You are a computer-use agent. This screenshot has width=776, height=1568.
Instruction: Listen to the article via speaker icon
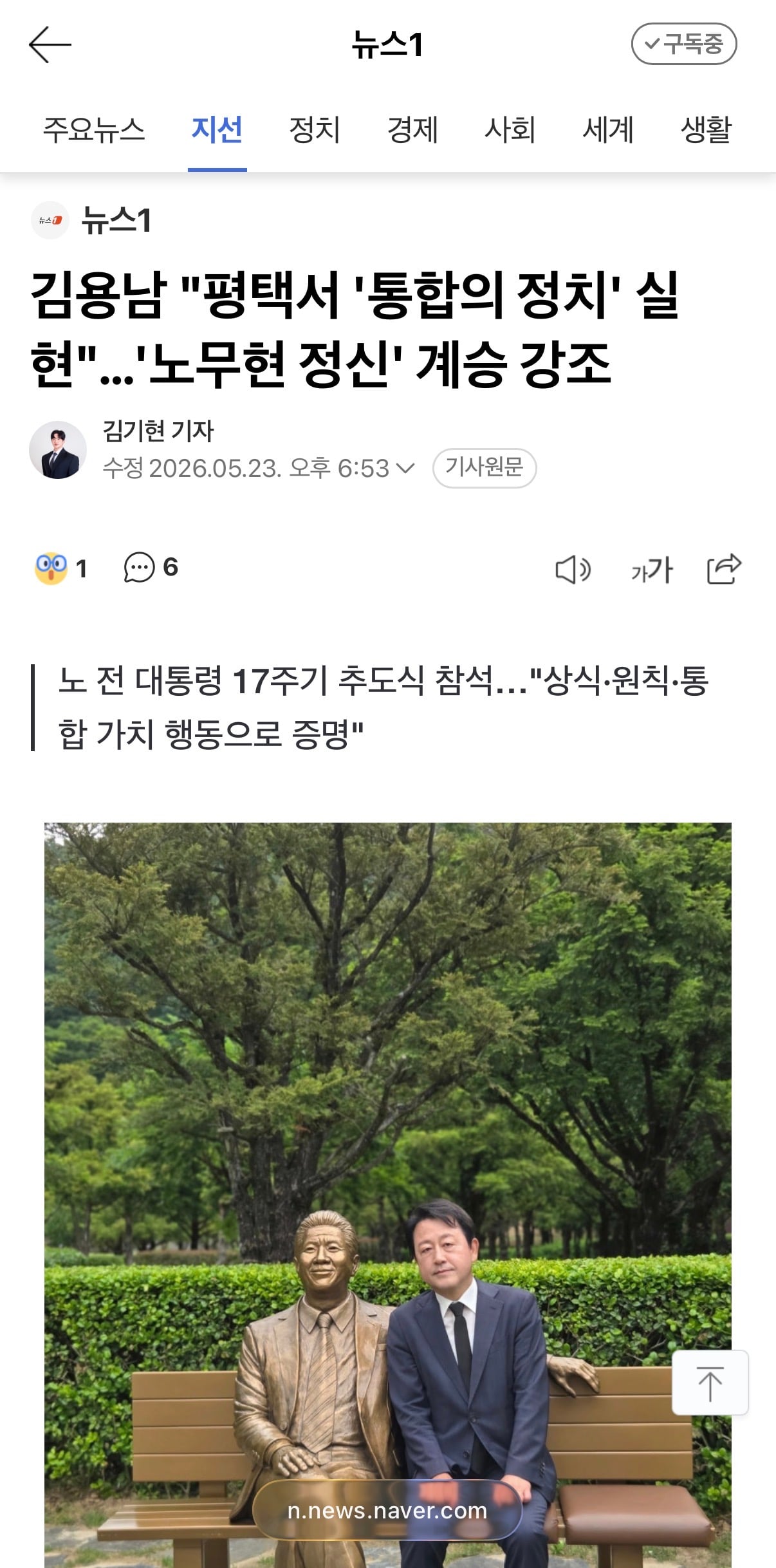(x=573, y=570)
